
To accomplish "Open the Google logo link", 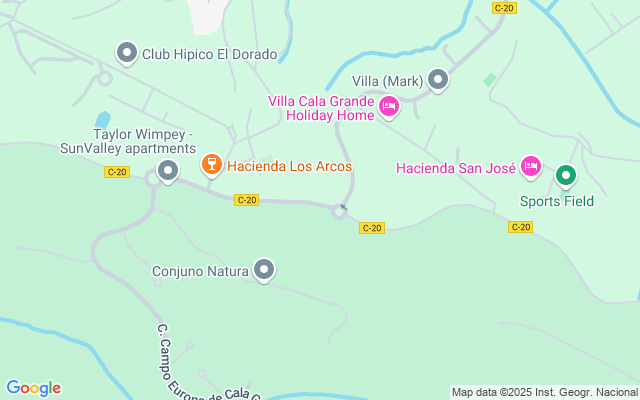I will tap(33, 388).
